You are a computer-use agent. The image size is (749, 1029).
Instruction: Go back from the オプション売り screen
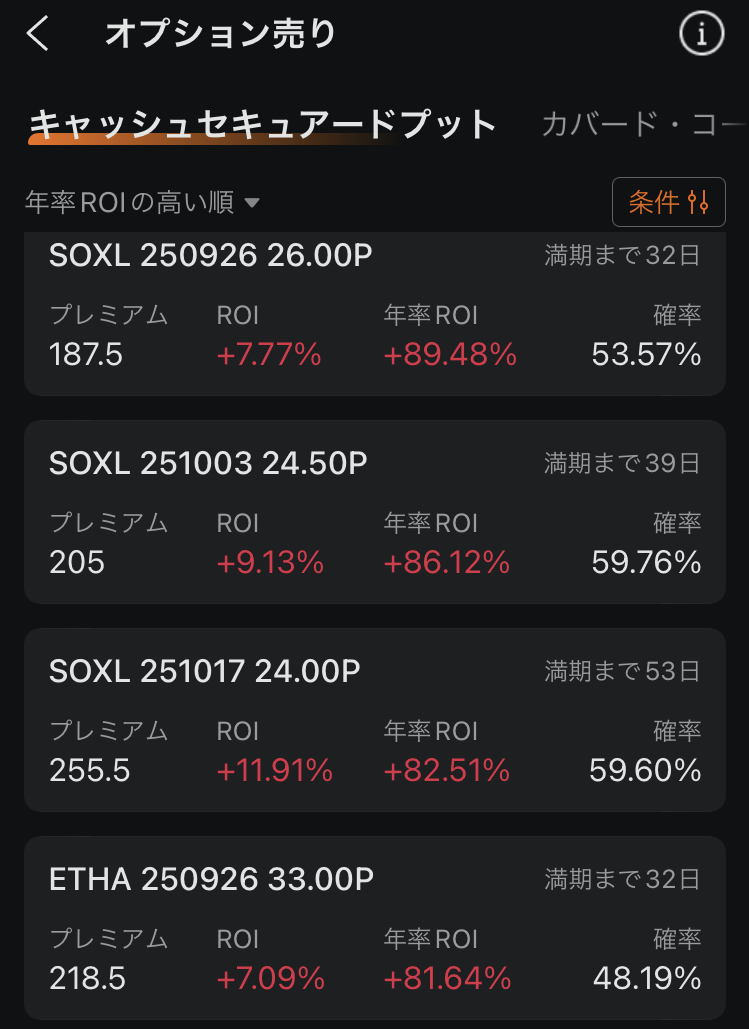[38, 34]
